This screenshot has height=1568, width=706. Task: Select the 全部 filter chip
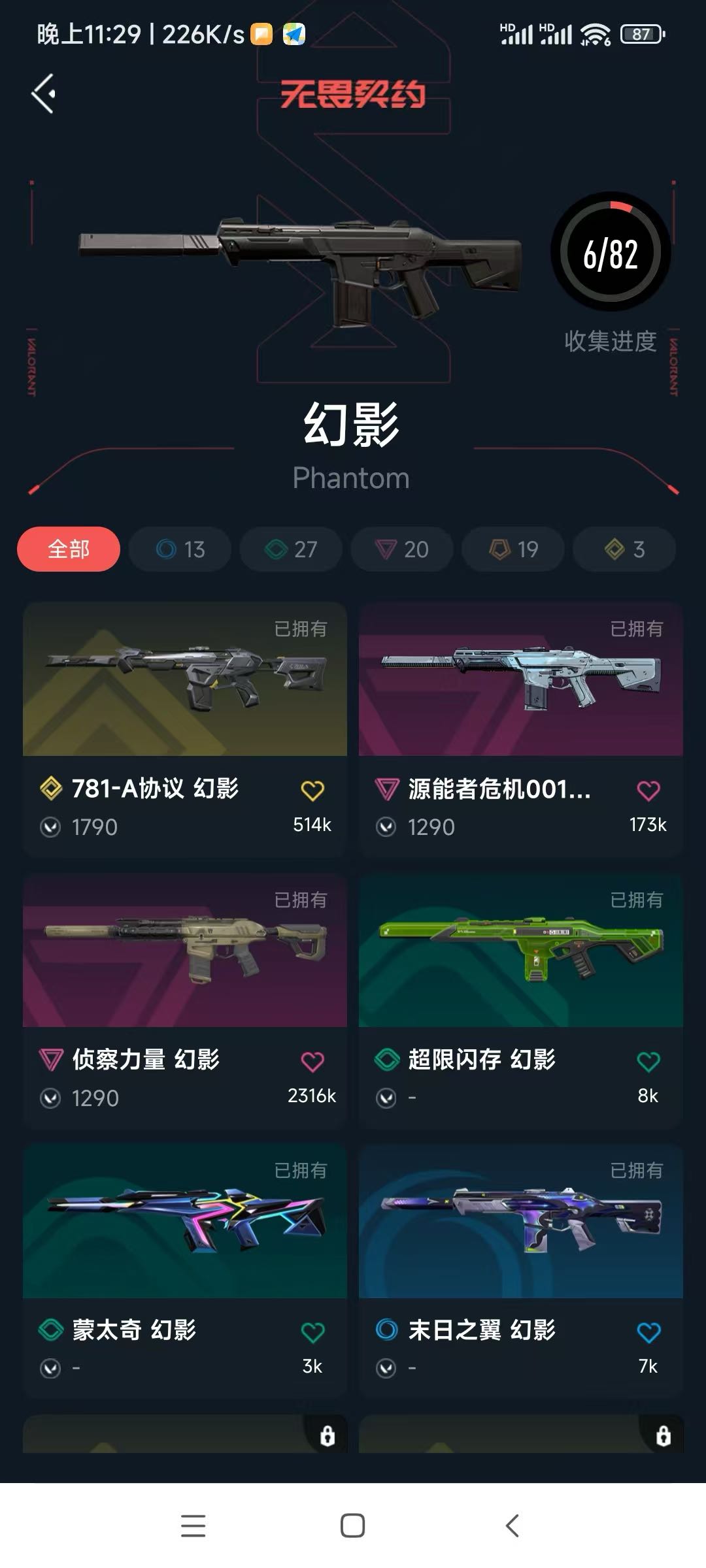click(x=69, y=549)
